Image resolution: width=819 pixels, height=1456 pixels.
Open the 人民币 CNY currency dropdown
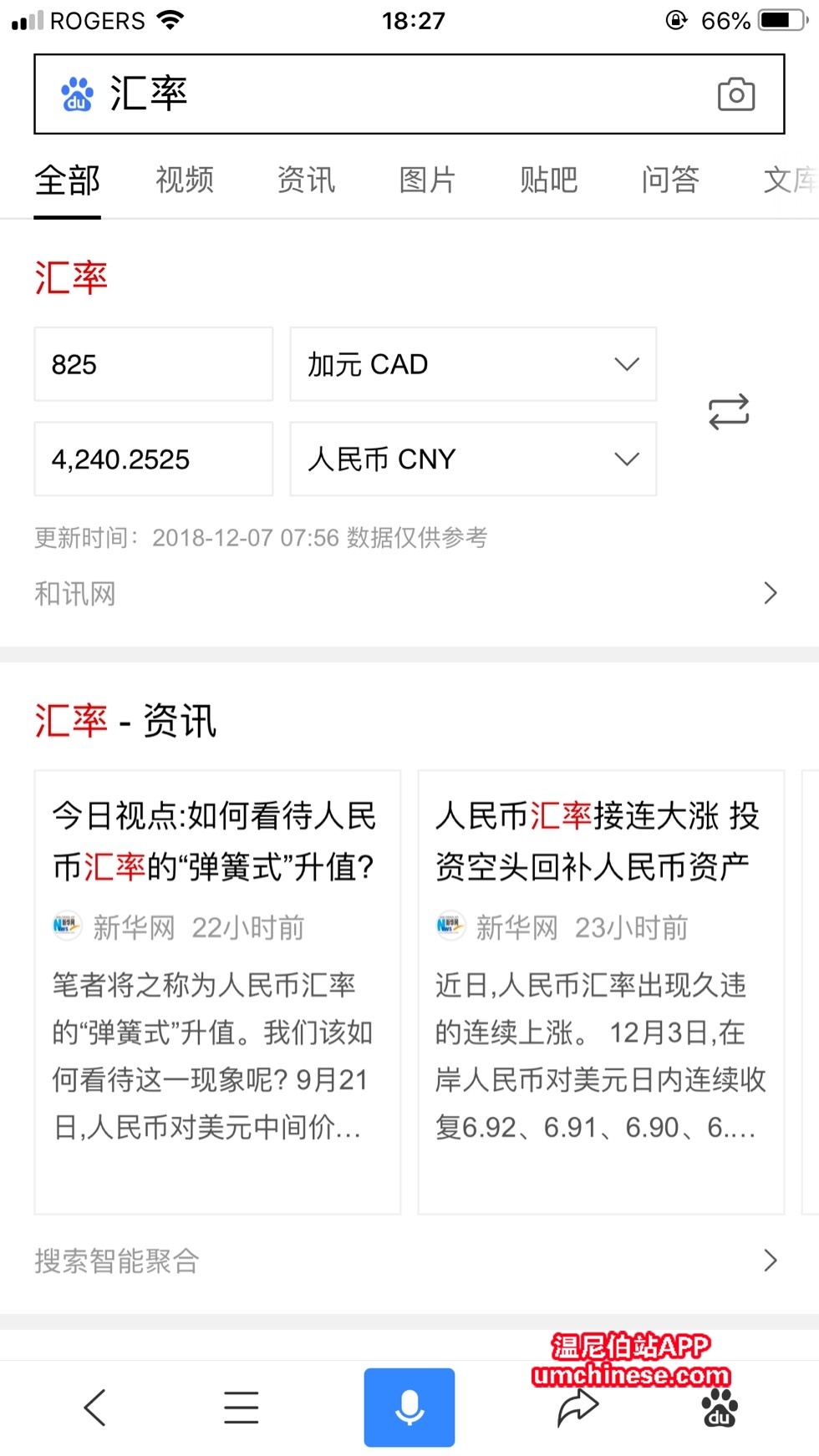(x=473, y=459)
